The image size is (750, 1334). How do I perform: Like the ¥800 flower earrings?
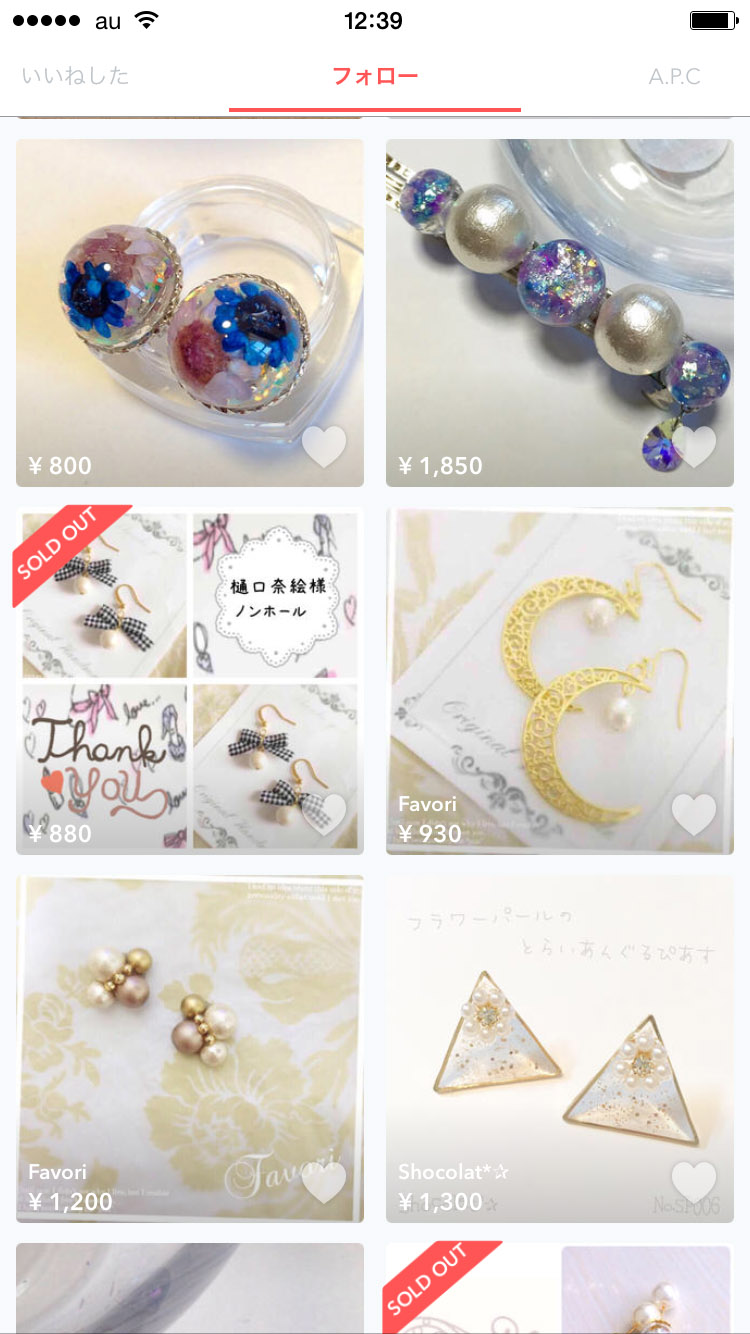pyautogui.click(x=324, y=447)
